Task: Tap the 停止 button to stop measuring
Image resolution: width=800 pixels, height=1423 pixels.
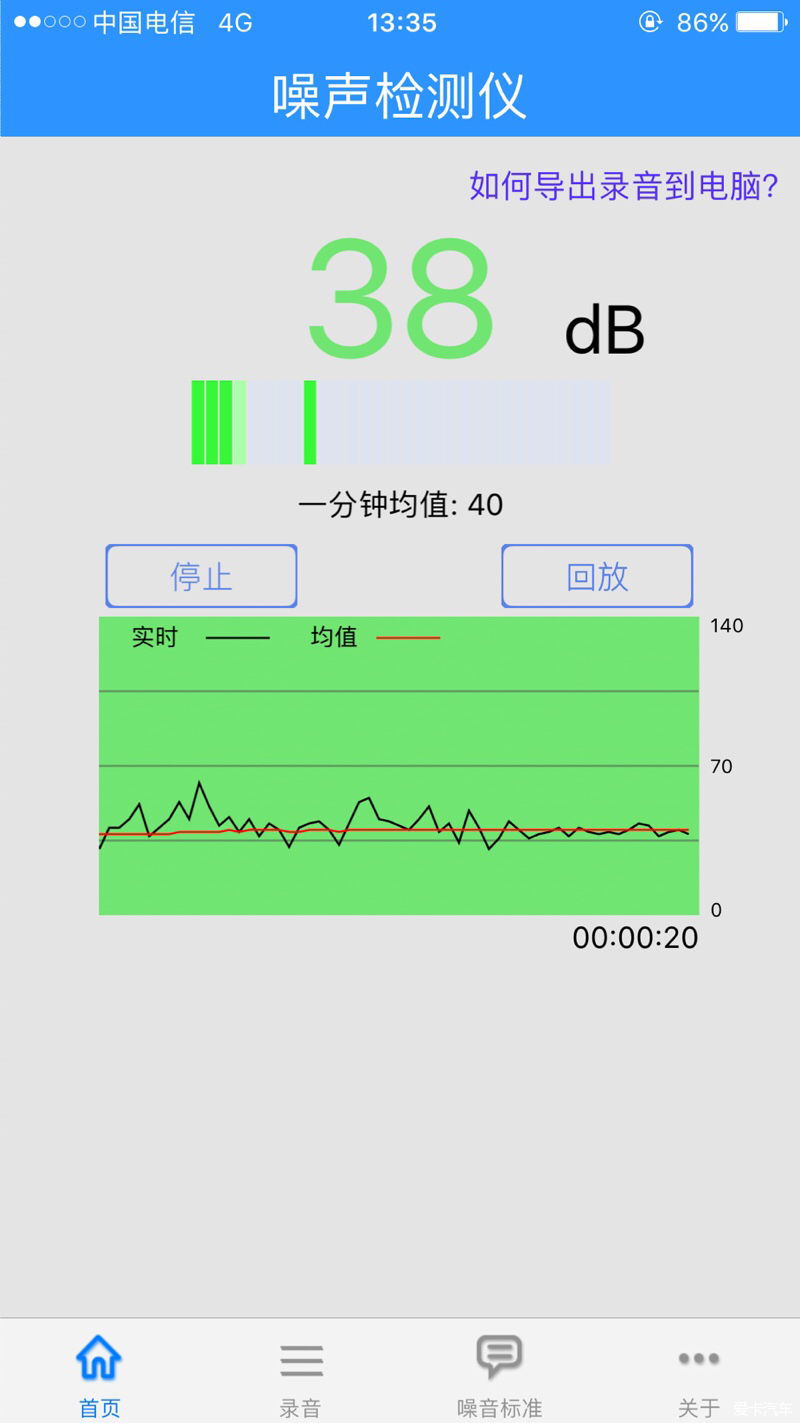Action: 201,576
